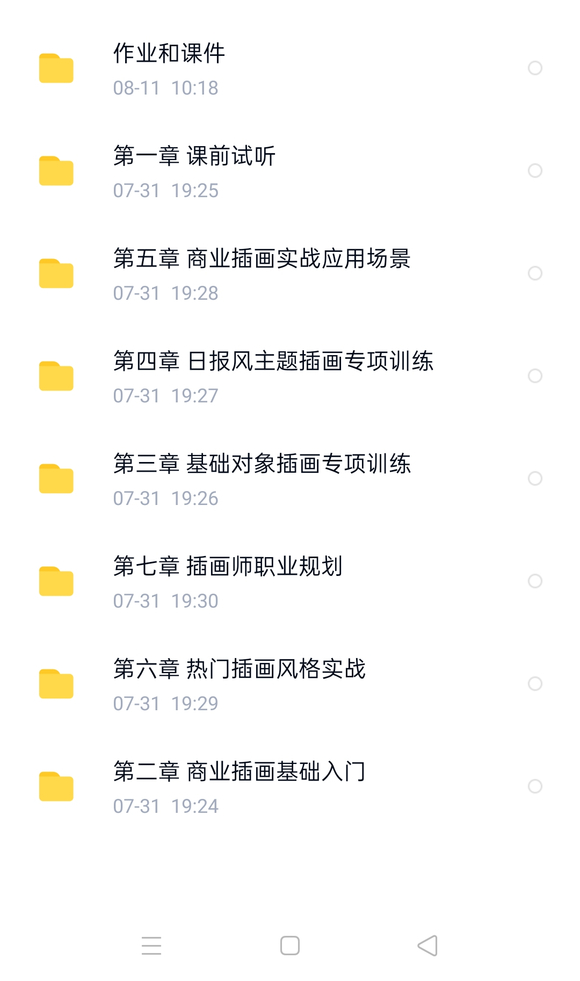Screen dimensions: 580x981
Task: Open 第二章 商业插画基础入门 folder
Action: (290, 786)
